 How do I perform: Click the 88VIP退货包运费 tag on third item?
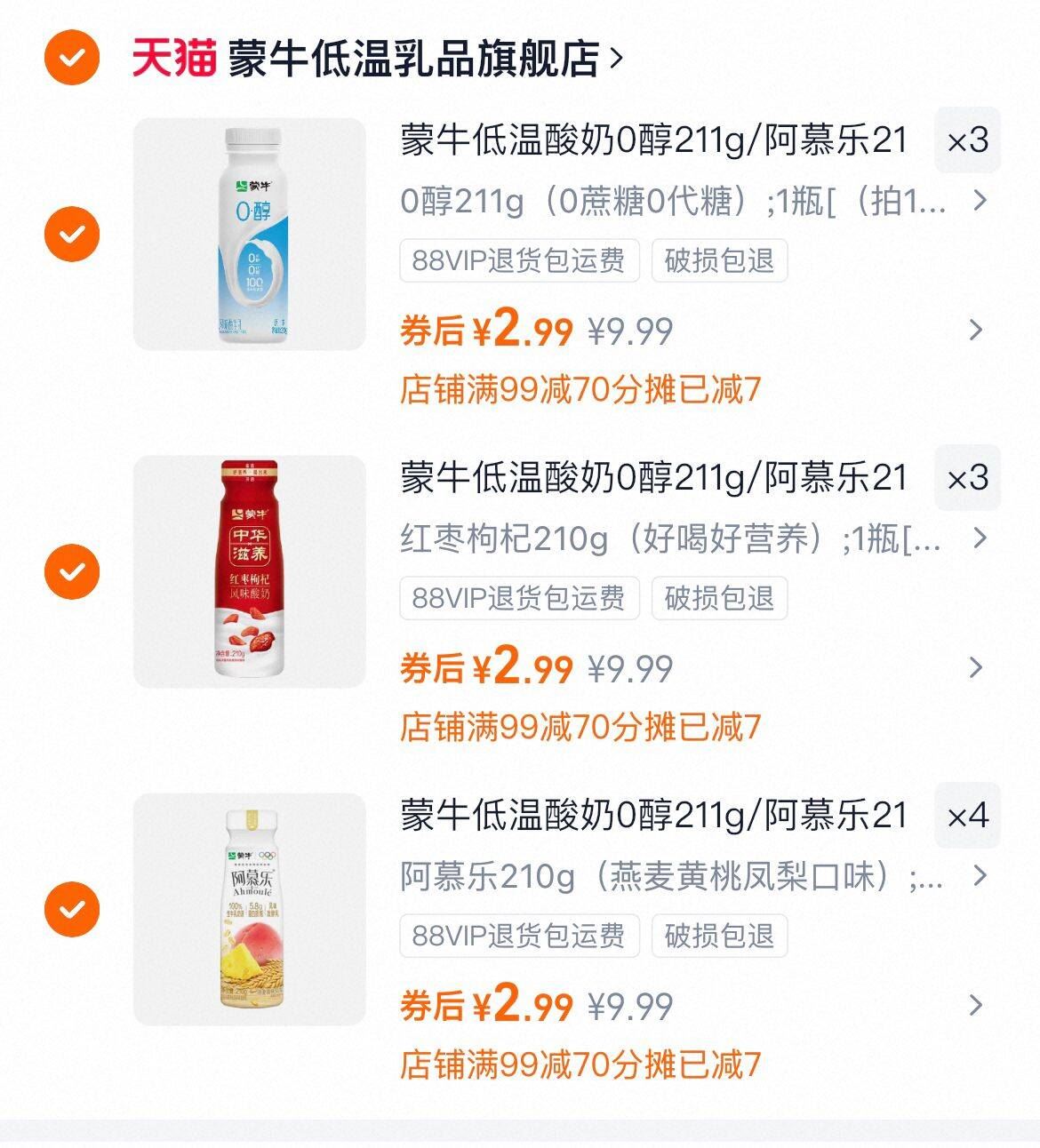521,936
